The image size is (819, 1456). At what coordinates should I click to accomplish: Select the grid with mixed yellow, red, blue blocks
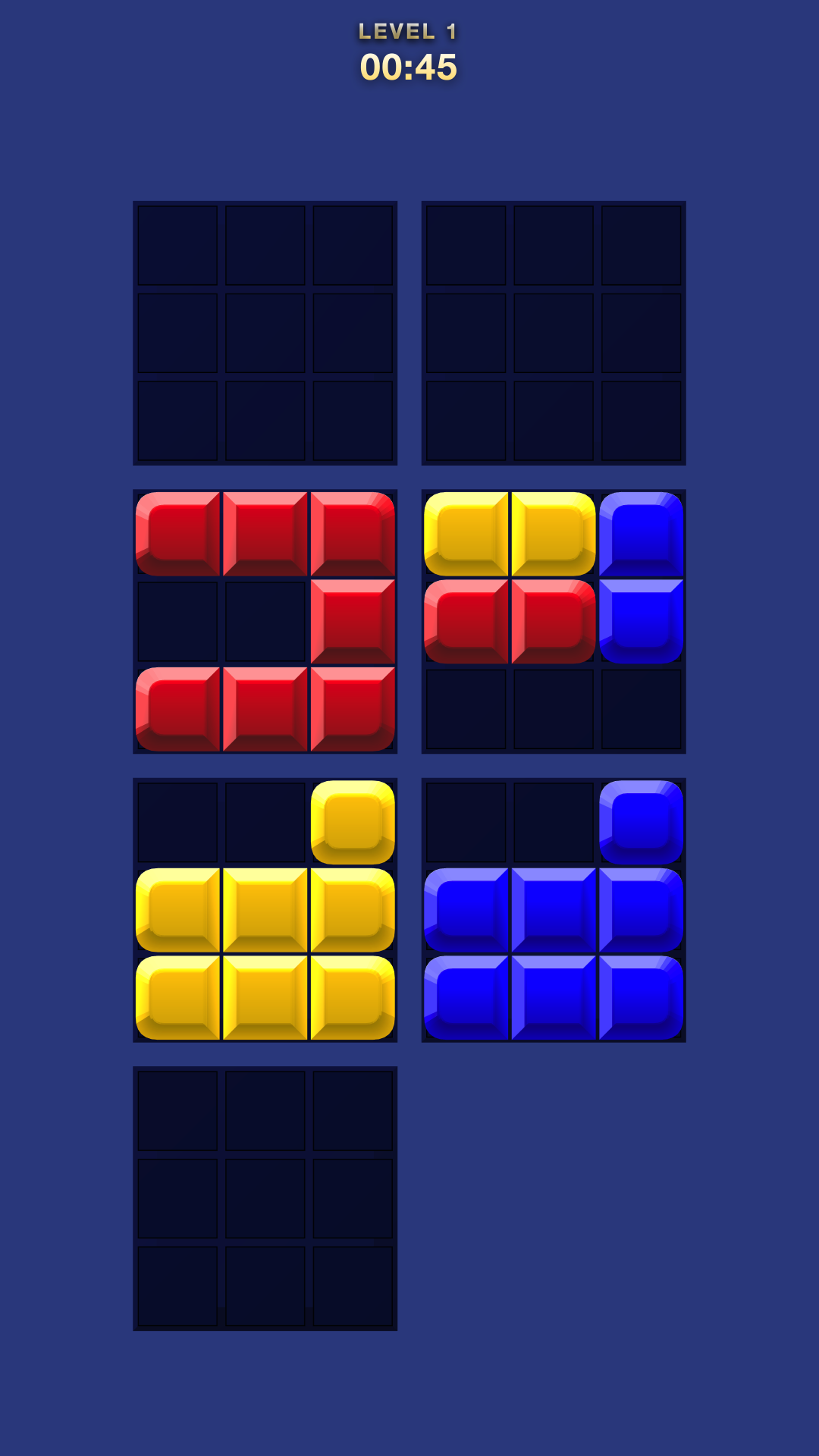tap(553, 621)
